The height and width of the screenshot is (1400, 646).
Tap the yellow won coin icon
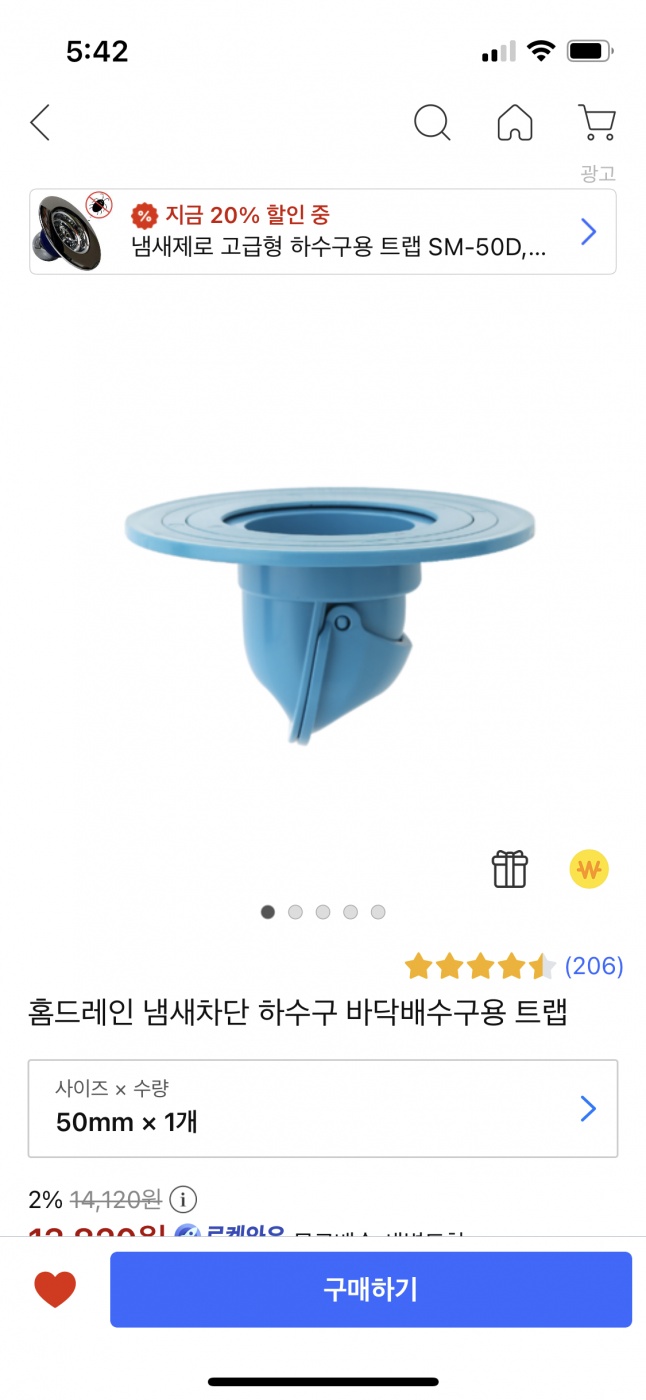589,869
